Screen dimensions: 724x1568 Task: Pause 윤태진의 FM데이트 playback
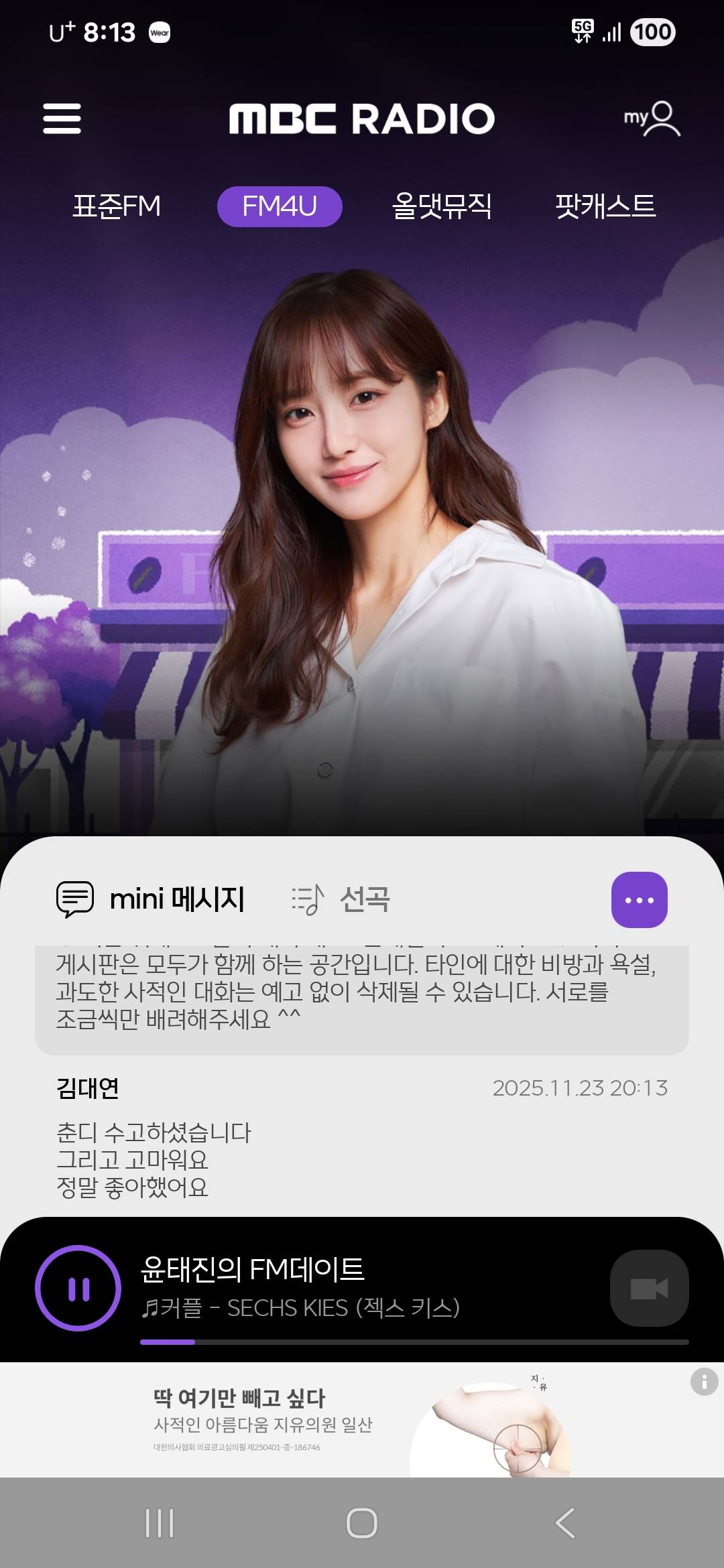click(x=78, y=1288)
